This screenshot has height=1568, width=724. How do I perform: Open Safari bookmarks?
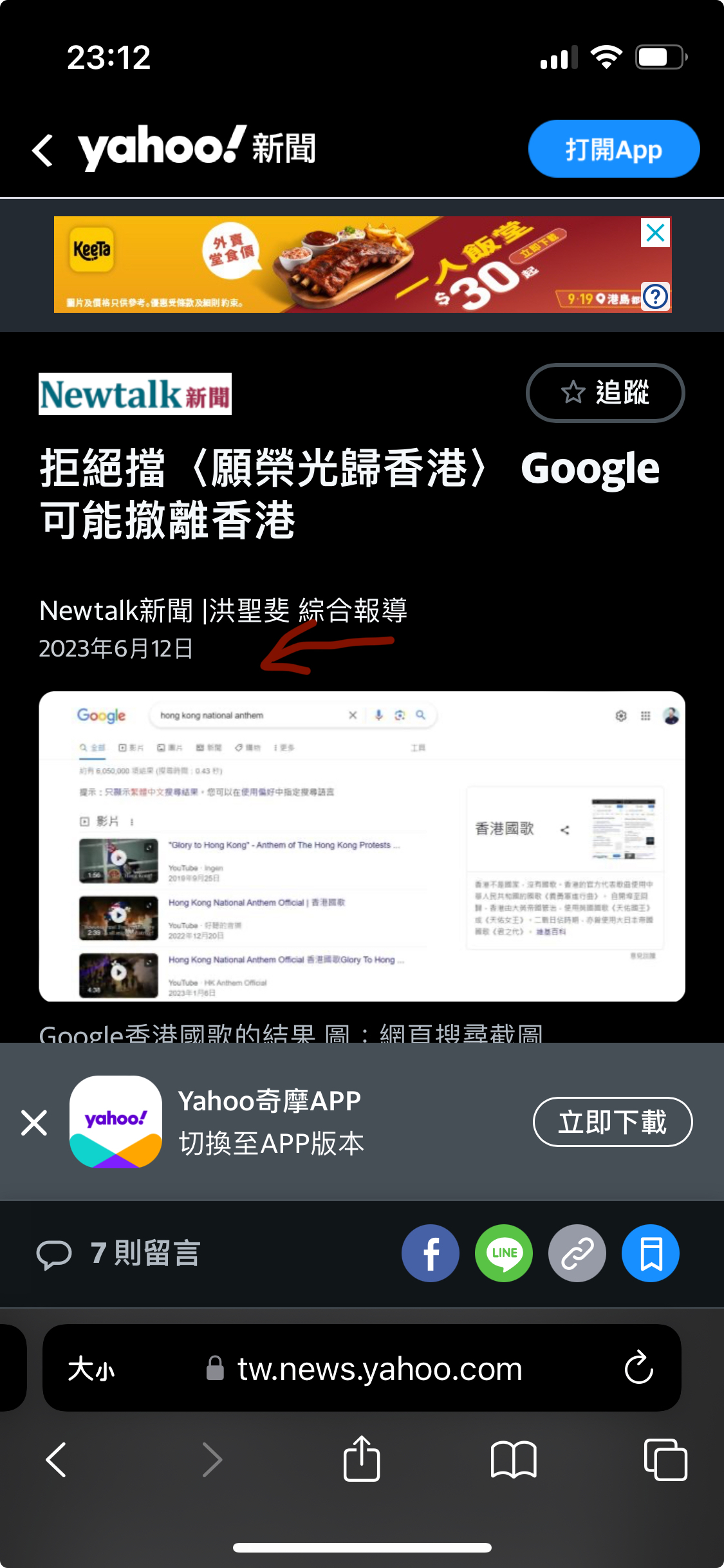pos(513,1459)
